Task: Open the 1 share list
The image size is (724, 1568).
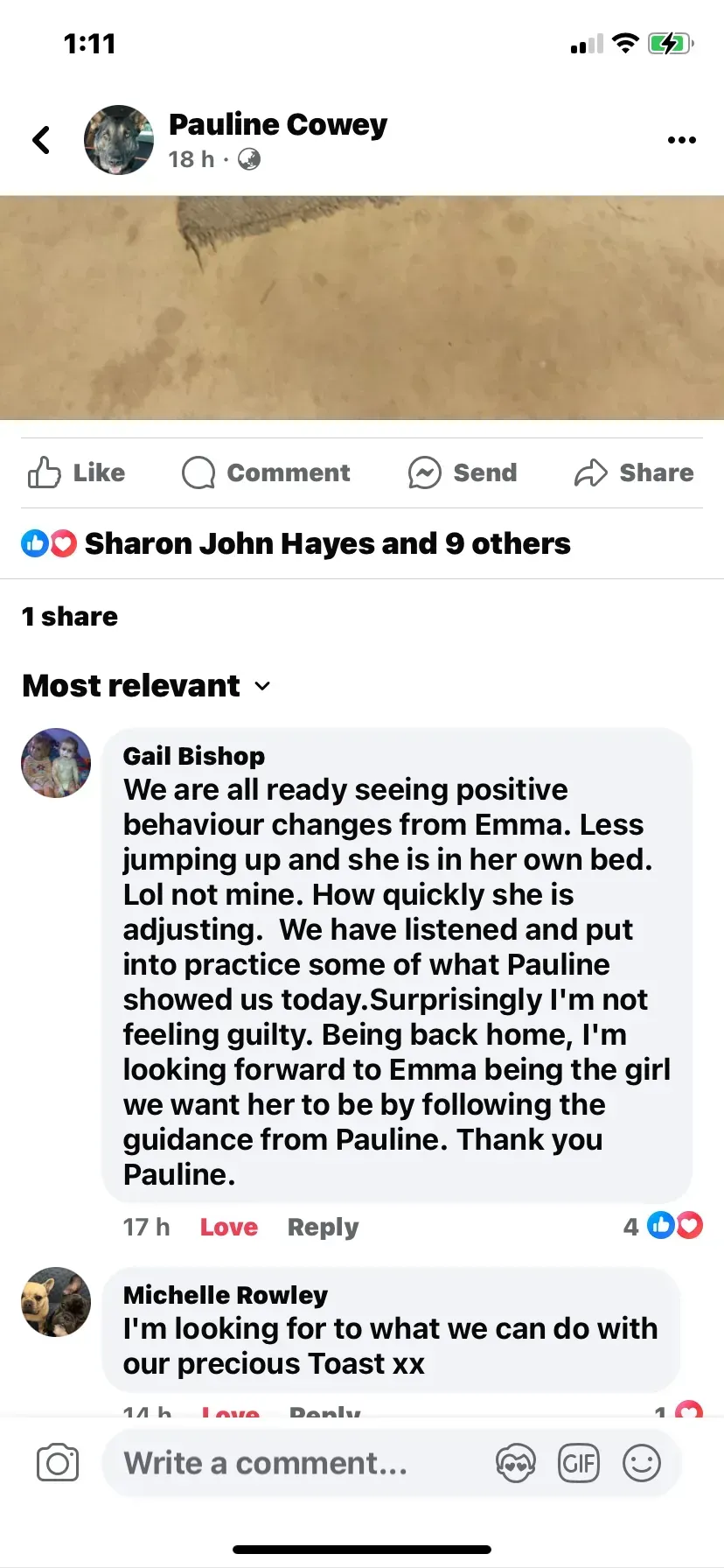Action: pos(70,616)
